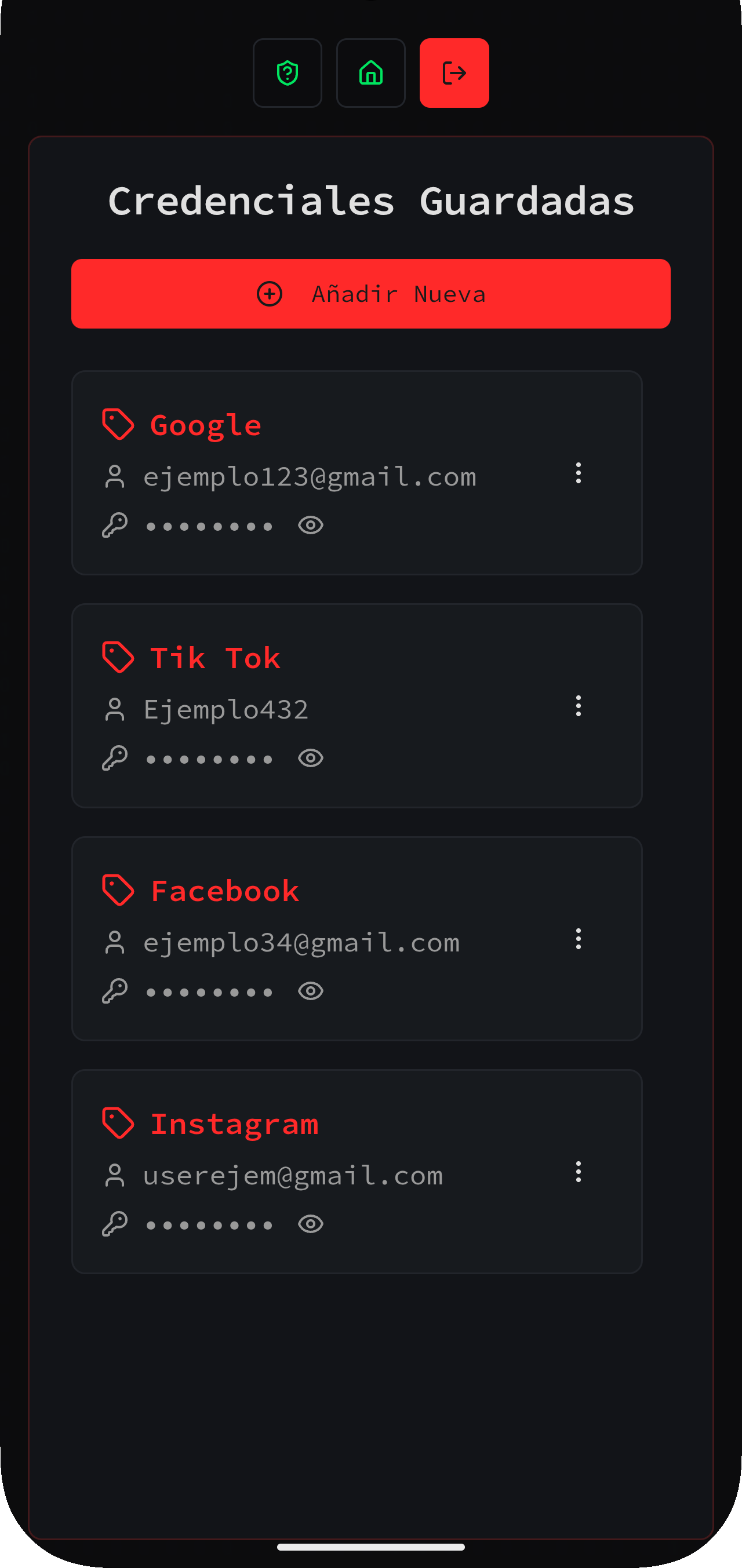Open options menu for Facebook credential

tap(579, 939)
